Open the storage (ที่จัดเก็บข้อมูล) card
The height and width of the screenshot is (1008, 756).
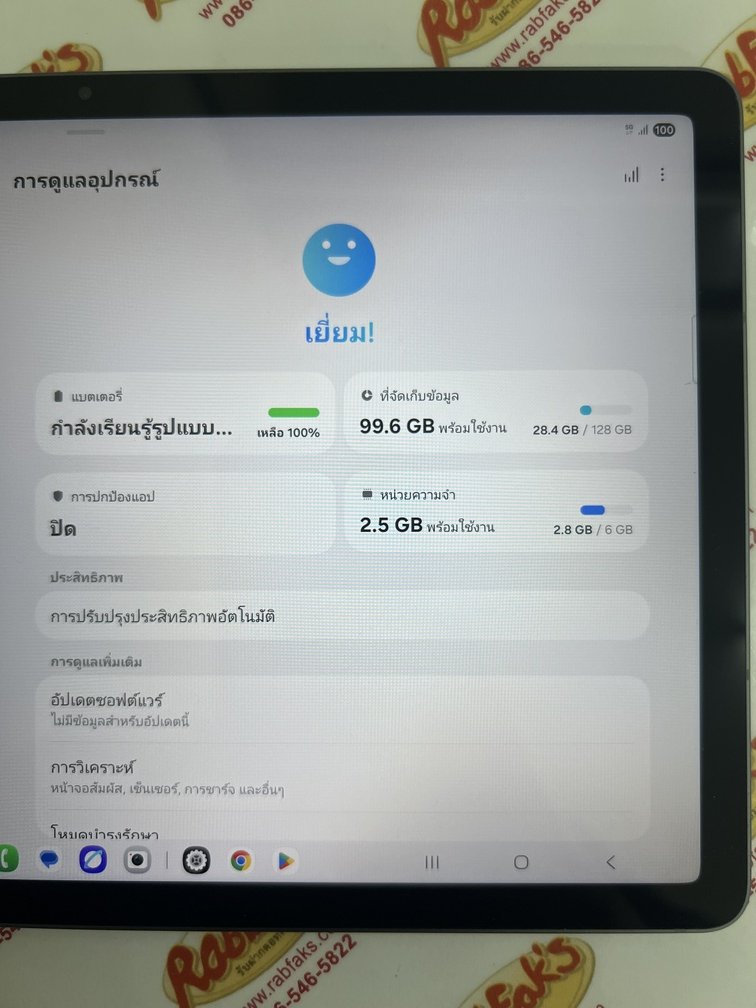(496, 412)
